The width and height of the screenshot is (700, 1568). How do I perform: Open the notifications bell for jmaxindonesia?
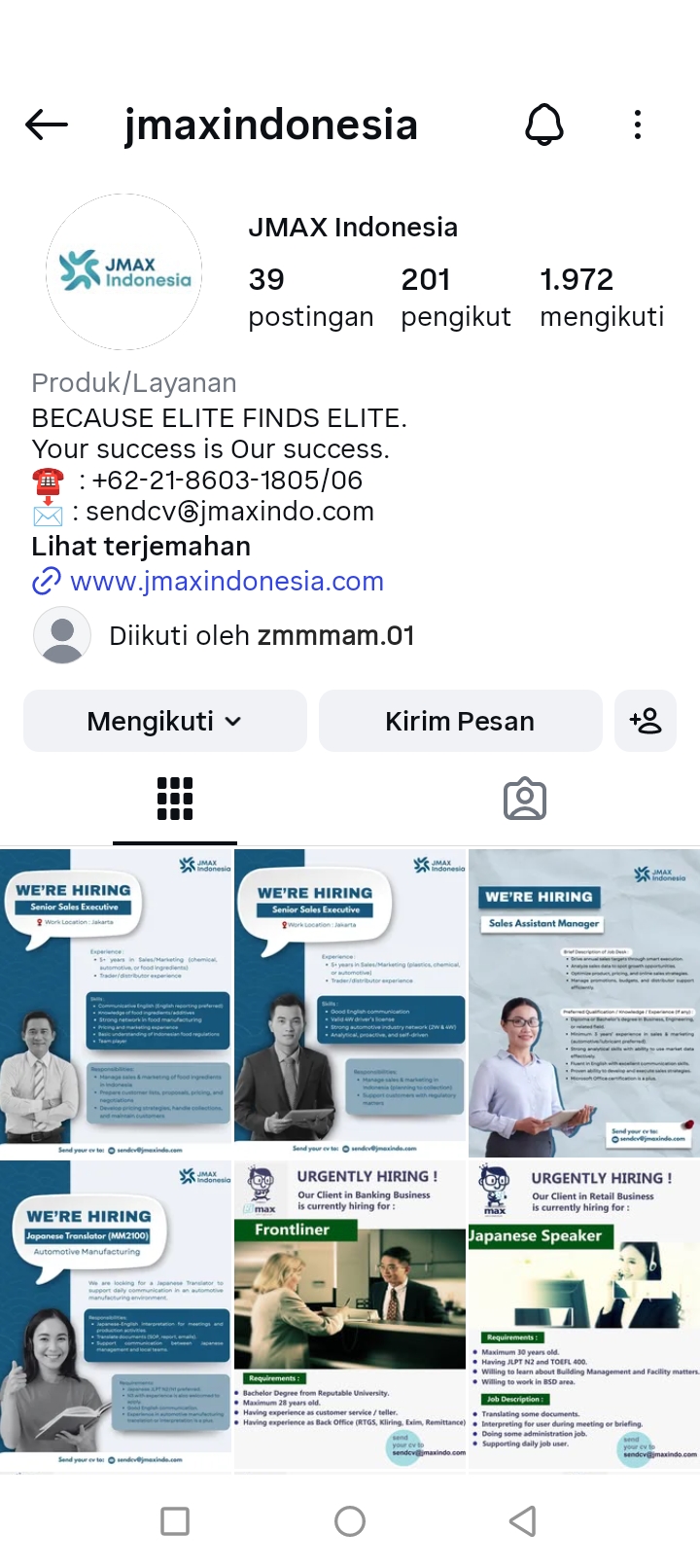(544, 125)
